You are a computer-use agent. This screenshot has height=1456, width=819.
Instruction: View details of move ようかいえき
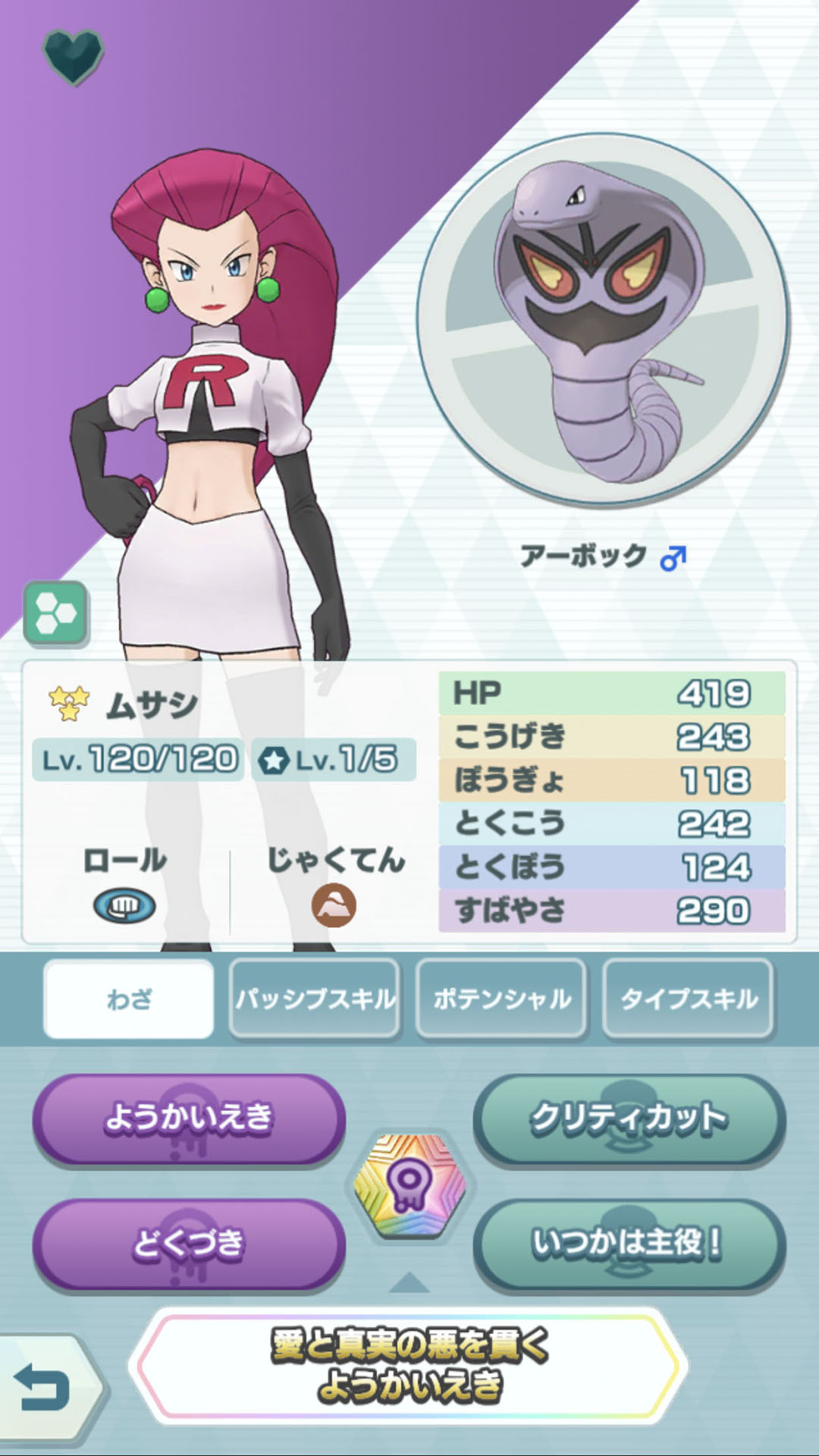pyautogui.click(x=189, y=1119)
